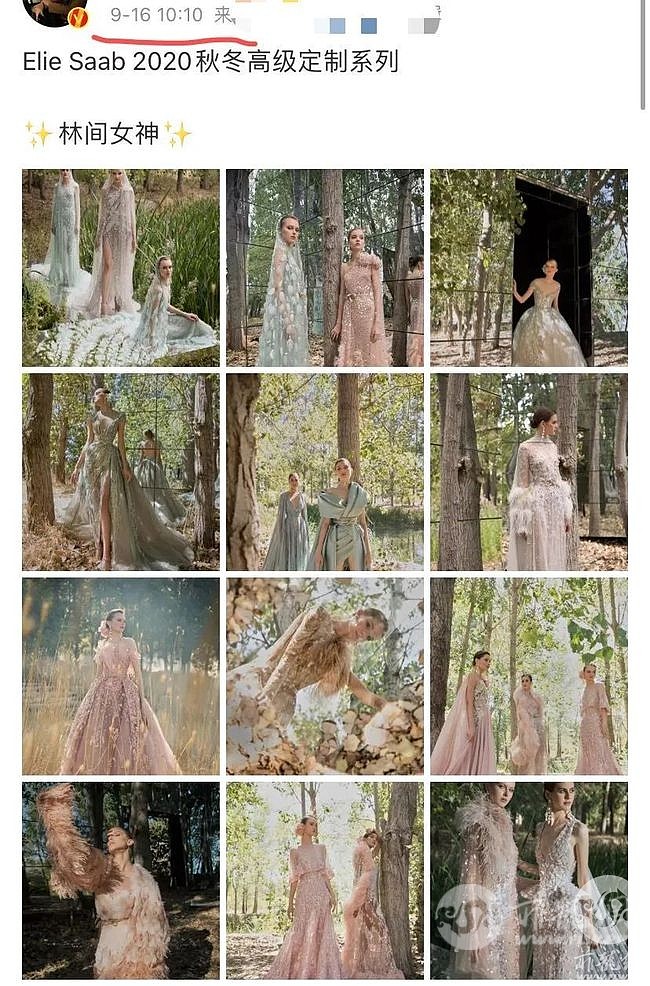650x986 pixels.
Task: View photo of three models in pink gowns
Action: 529,676
